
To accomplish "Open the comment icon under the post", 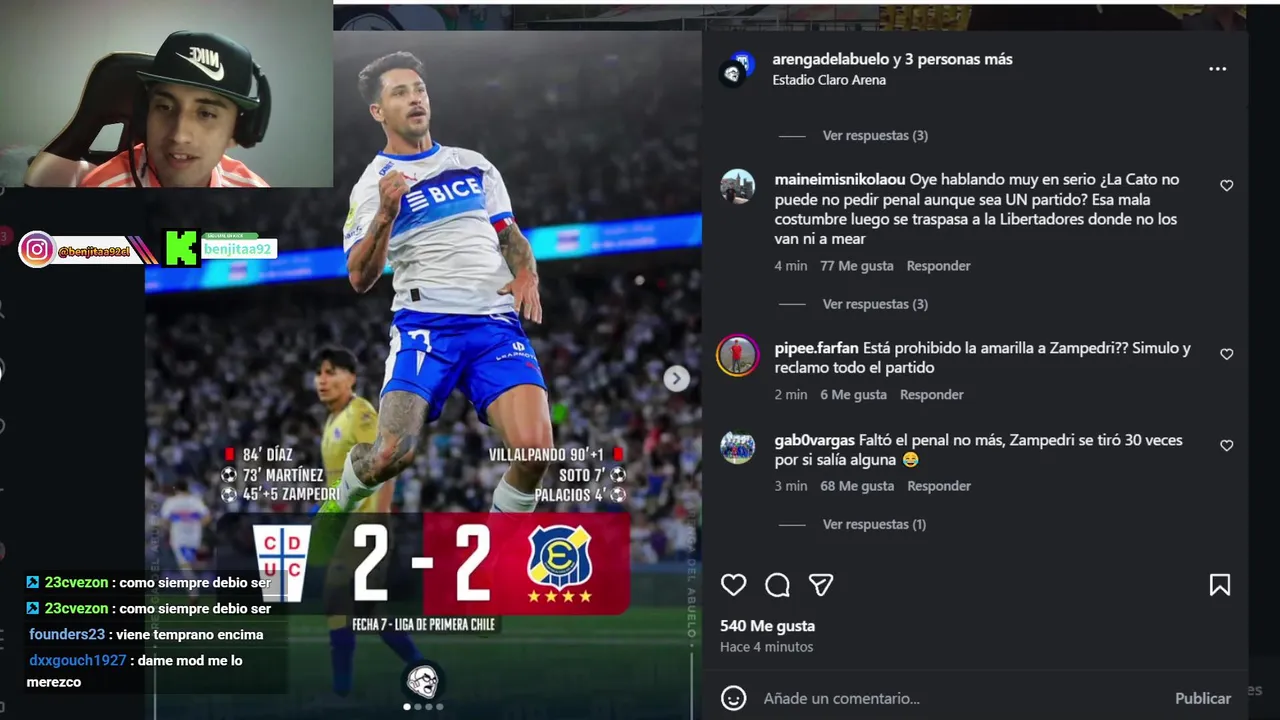I will [x=777, y=585].
